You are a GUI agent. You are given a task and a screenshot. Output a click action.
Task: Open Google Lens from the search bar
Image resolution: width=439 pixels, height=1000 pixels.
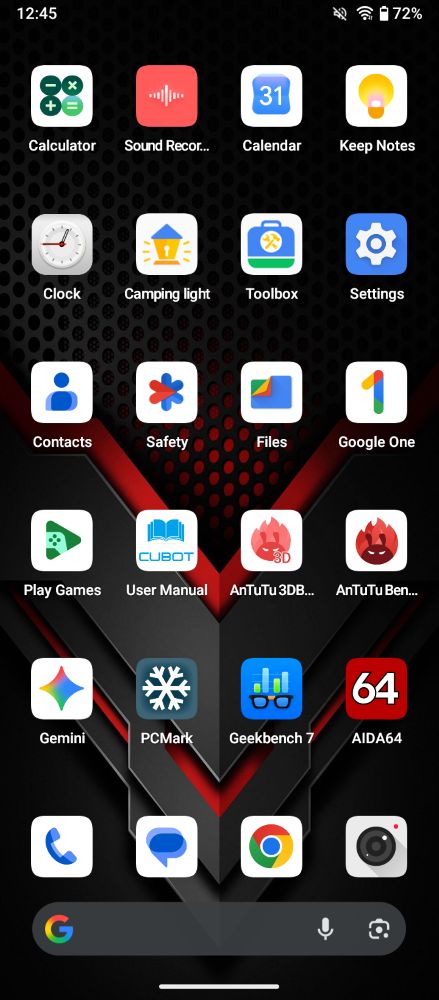[x=380, y=929]
